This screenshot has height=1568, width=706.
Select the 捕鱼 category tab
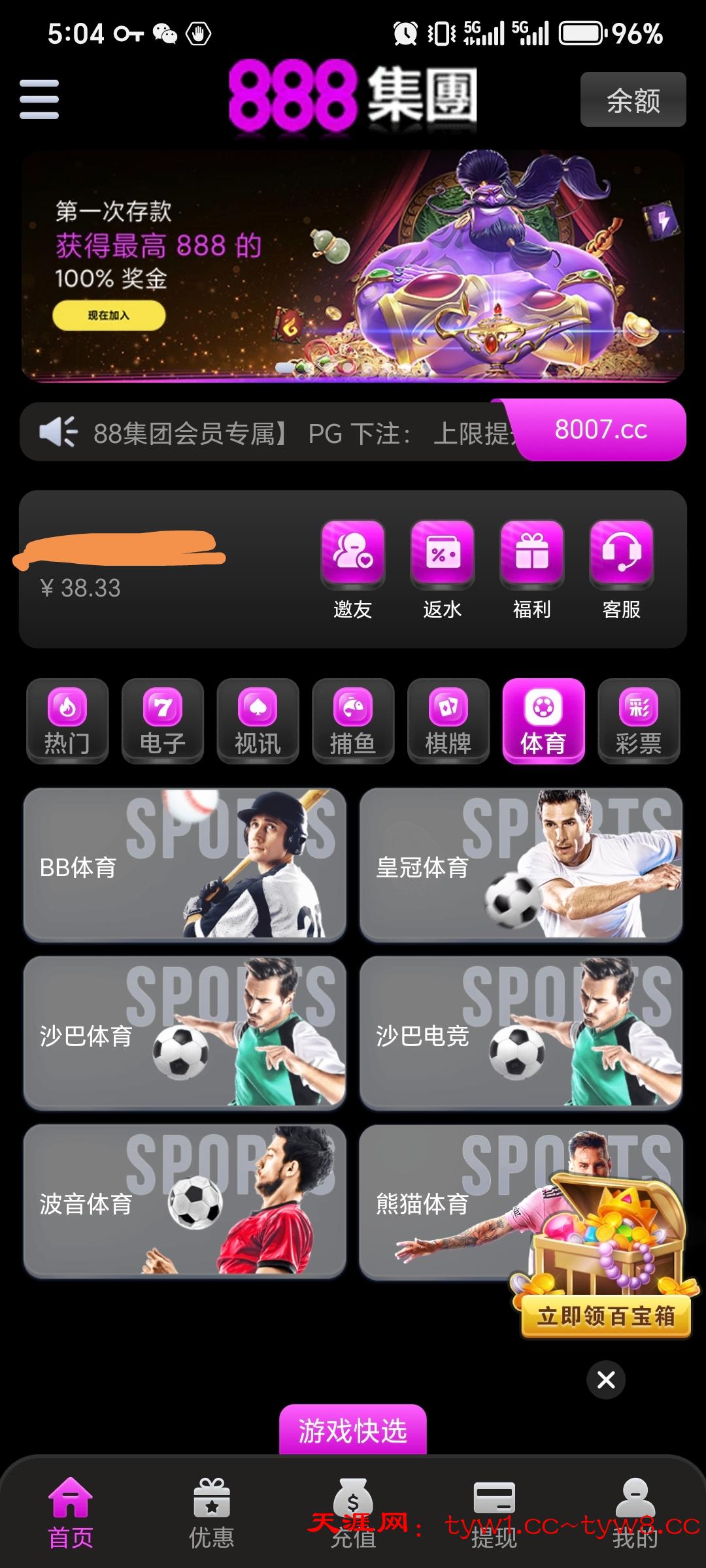click(x=353, y=721)
